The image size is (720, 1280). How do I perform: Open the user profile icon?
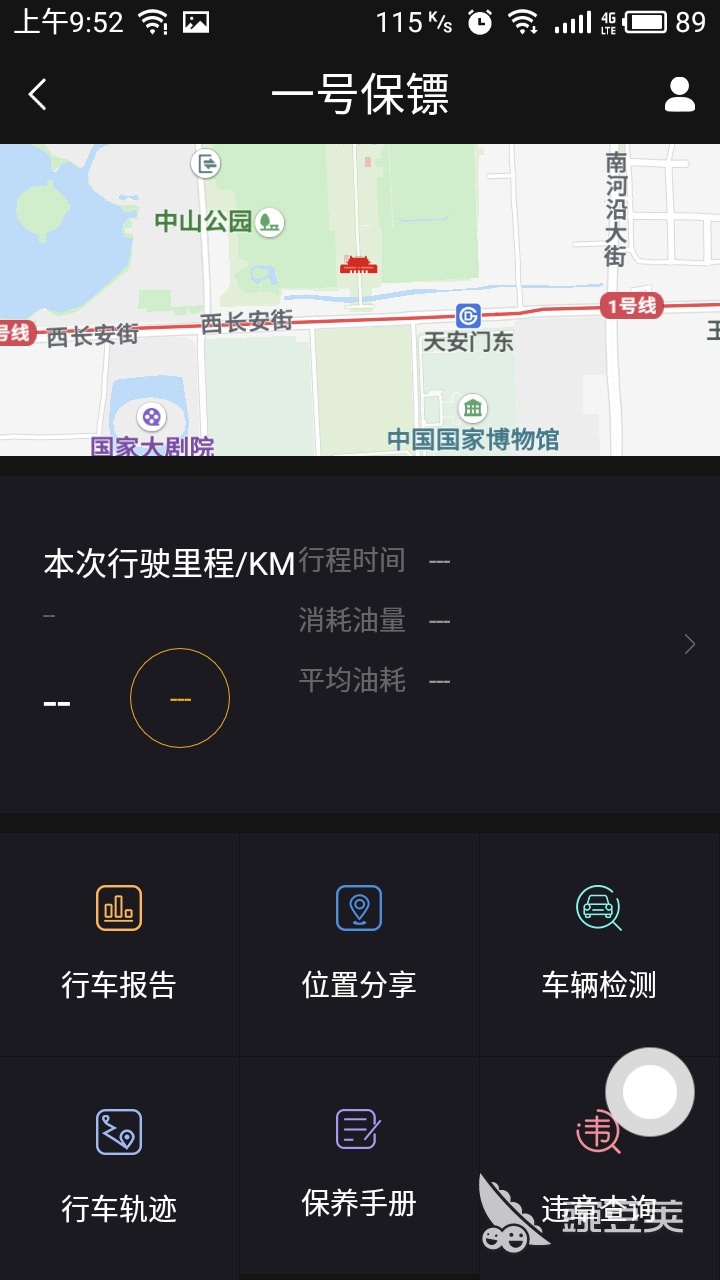(680, 95)
